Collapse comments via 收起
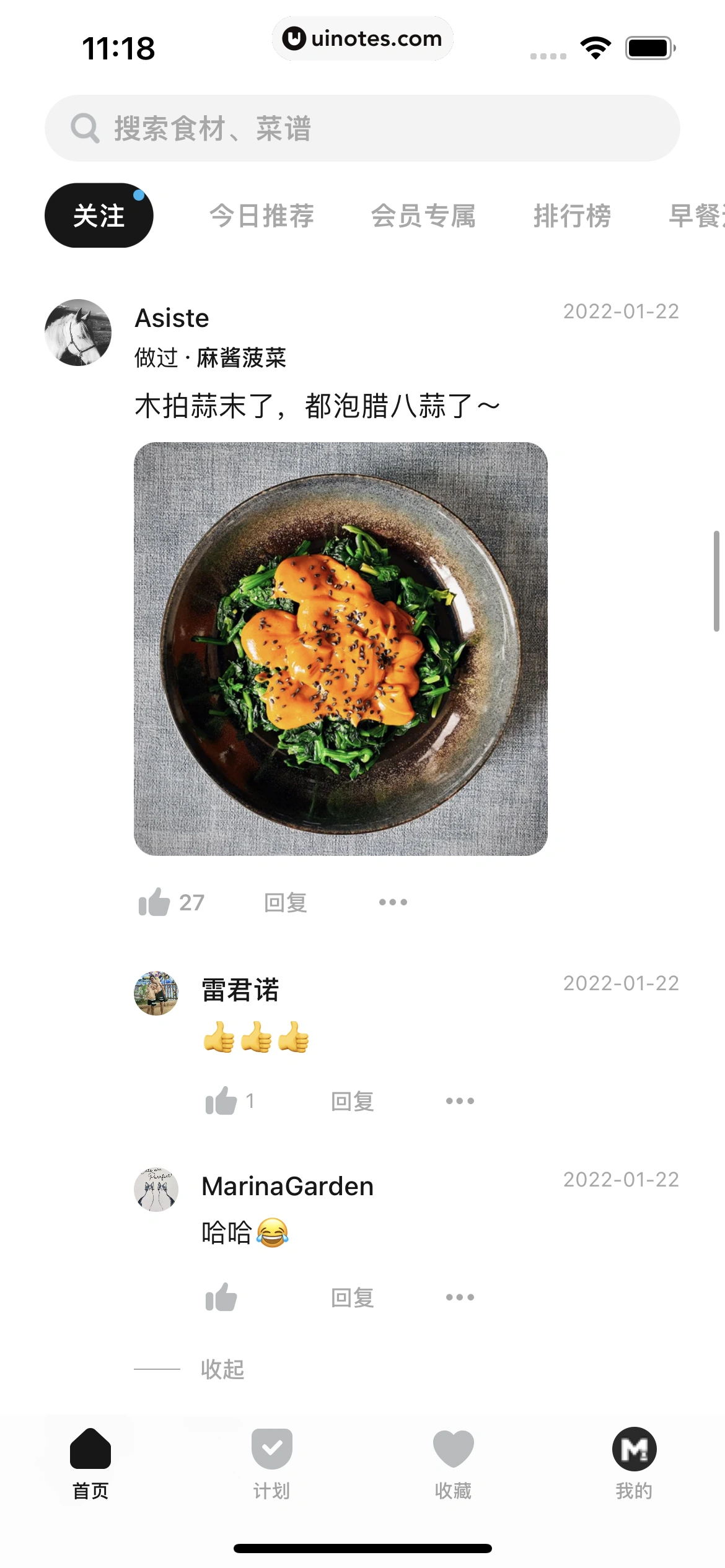Image resolution: width=725 pixels, height=1568 pixels. coord(222,1369)
